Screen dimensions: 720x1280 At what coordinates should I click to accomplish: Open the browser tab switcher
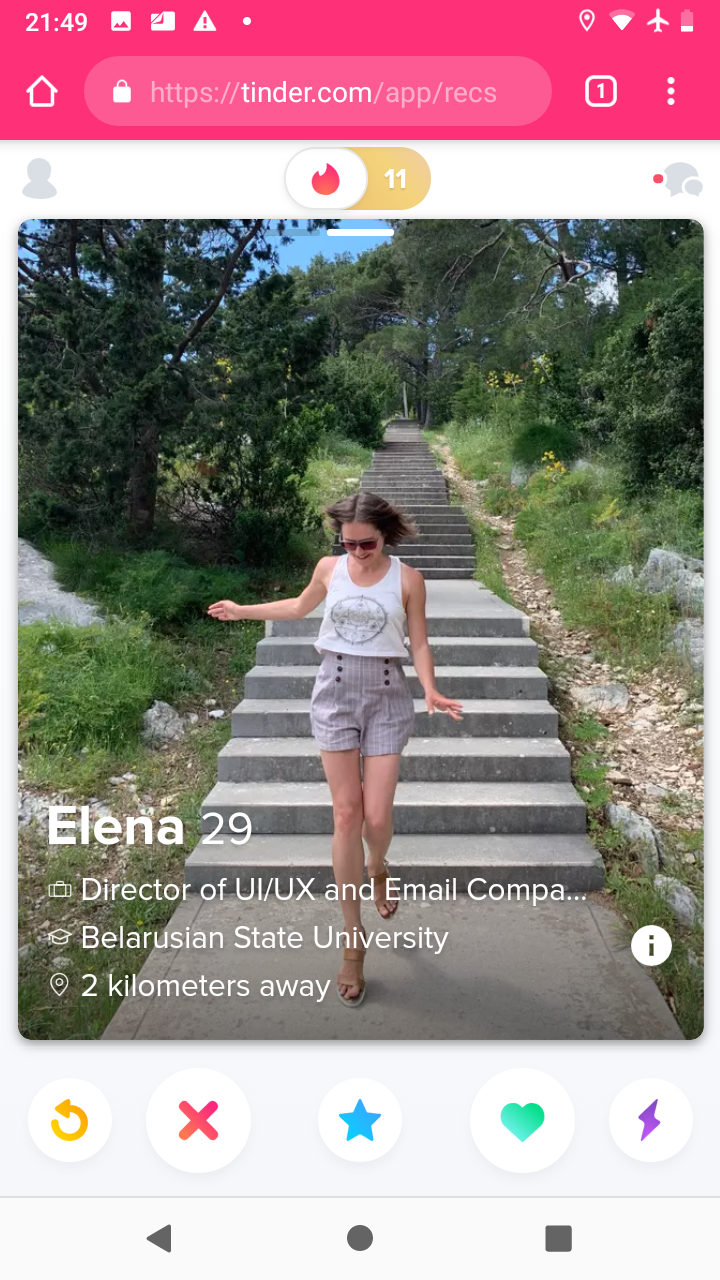tap(600, 92)
